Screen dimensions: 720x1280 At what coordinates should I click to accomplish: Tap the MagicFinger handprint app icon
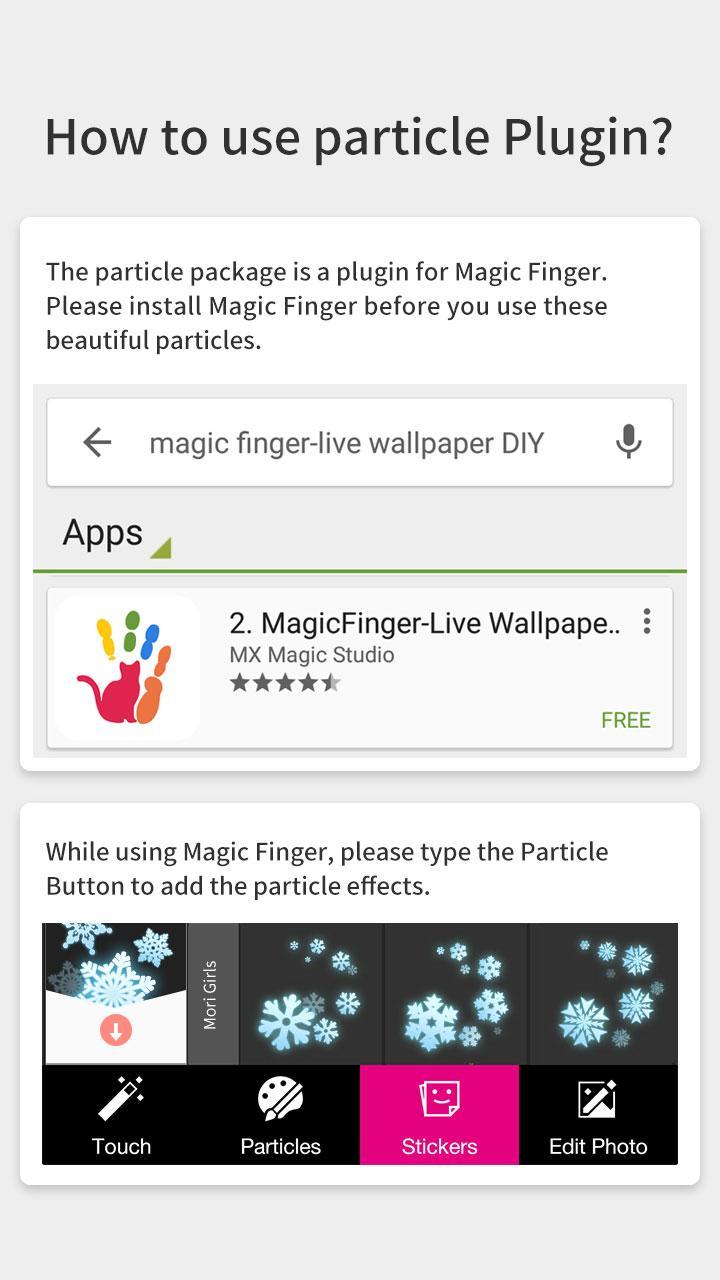[126, 667]
